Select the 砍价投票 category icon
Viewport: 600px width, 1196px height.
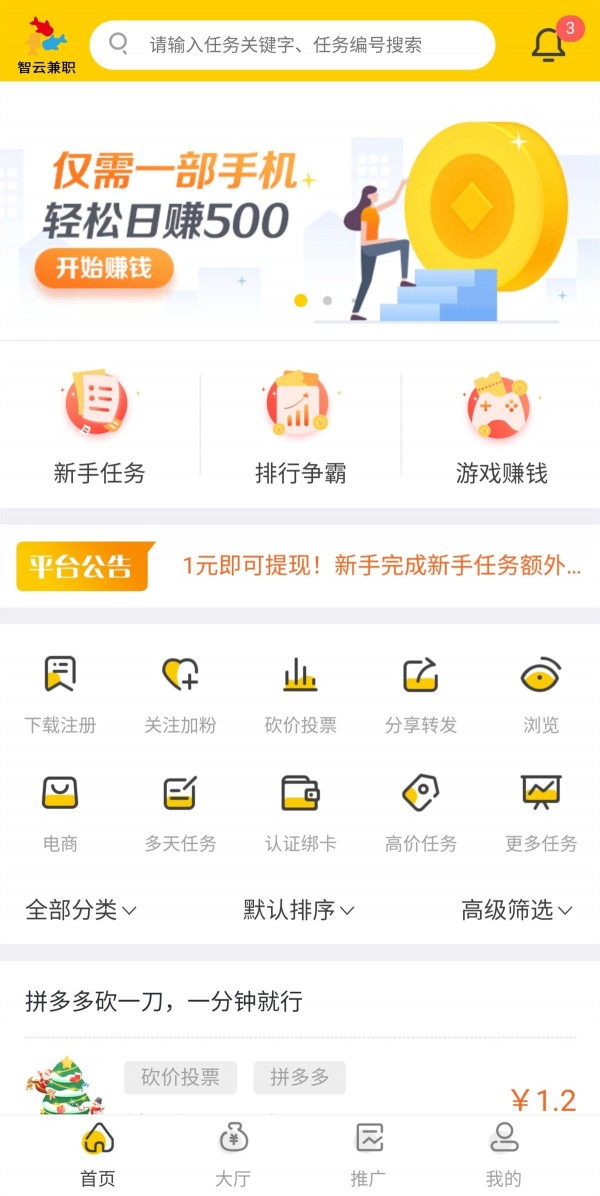tap(300, 677)
